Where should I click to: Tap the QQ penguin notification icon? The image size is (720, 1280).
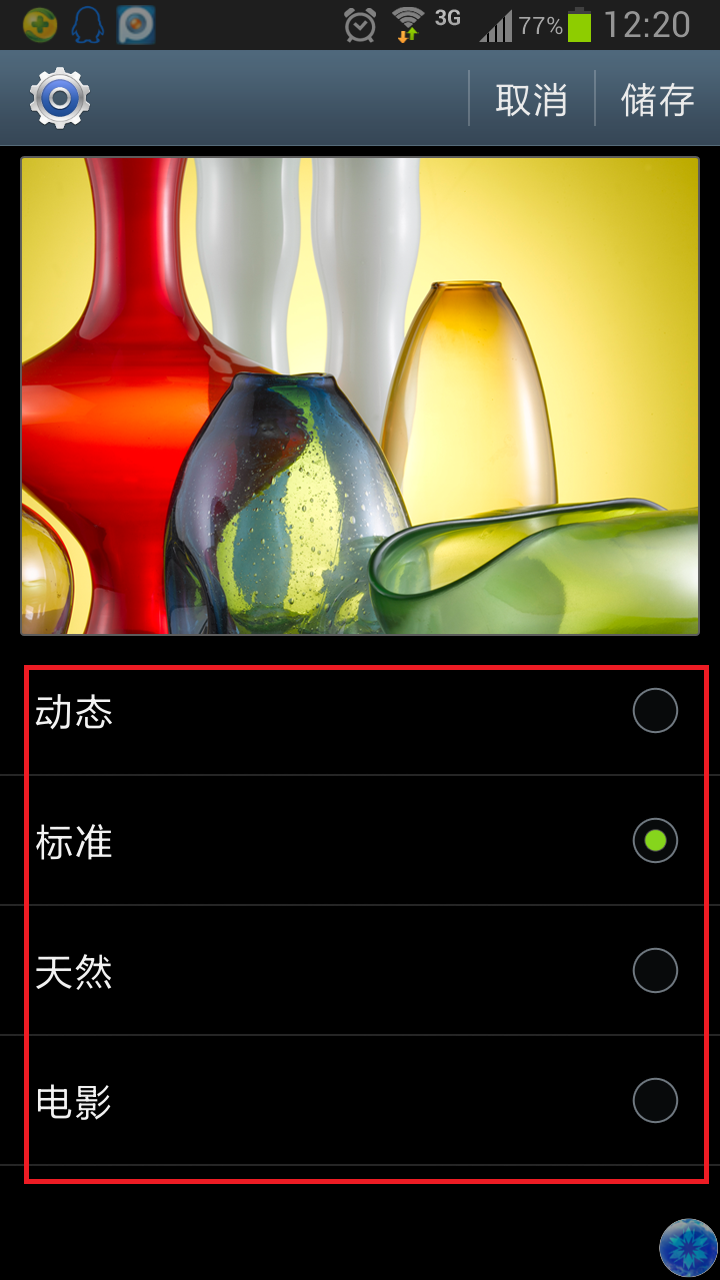(x=88, y=27)
